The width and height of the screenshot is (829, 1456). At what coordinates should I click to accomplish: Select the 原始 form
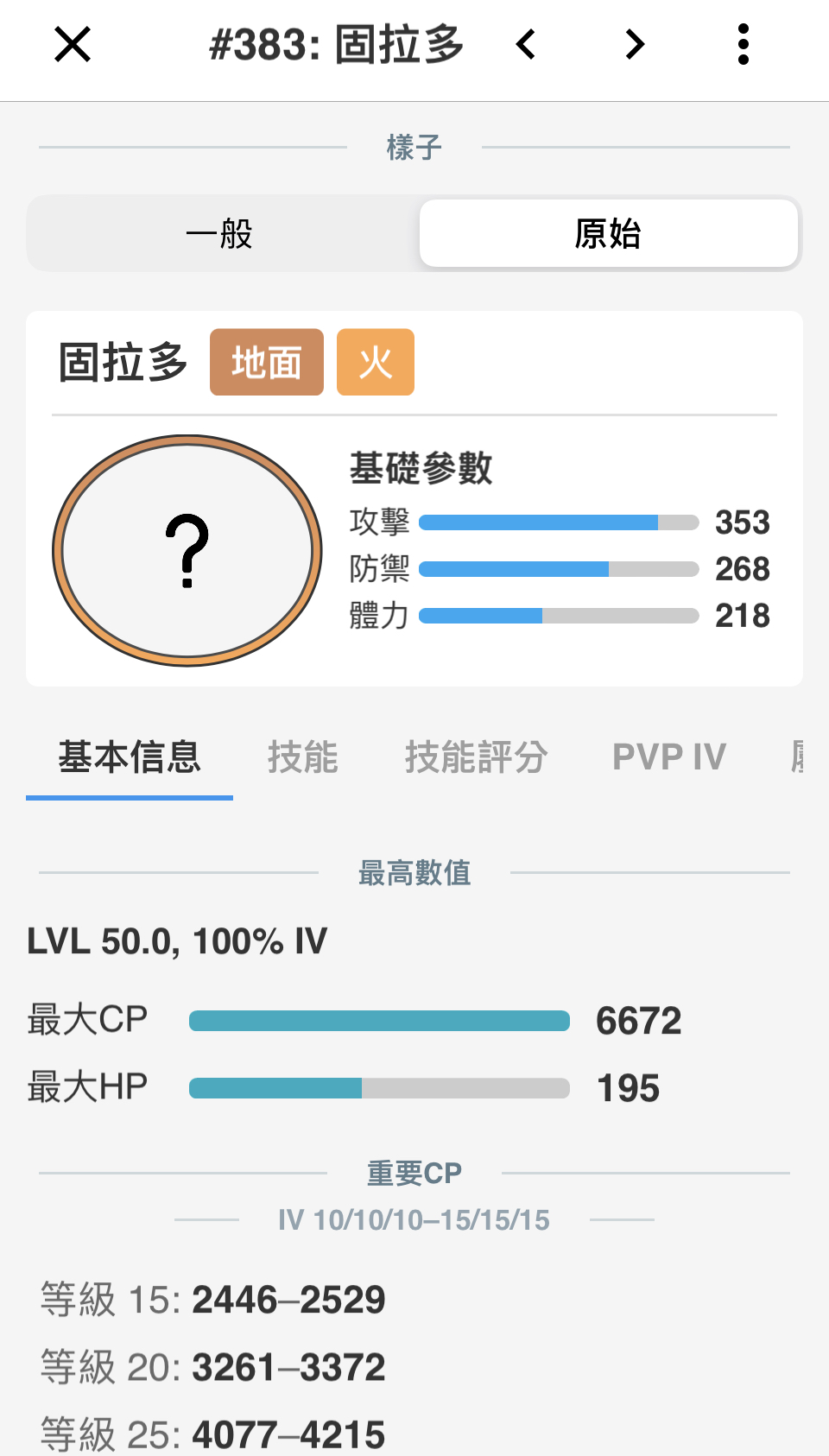tap(608, 234)
